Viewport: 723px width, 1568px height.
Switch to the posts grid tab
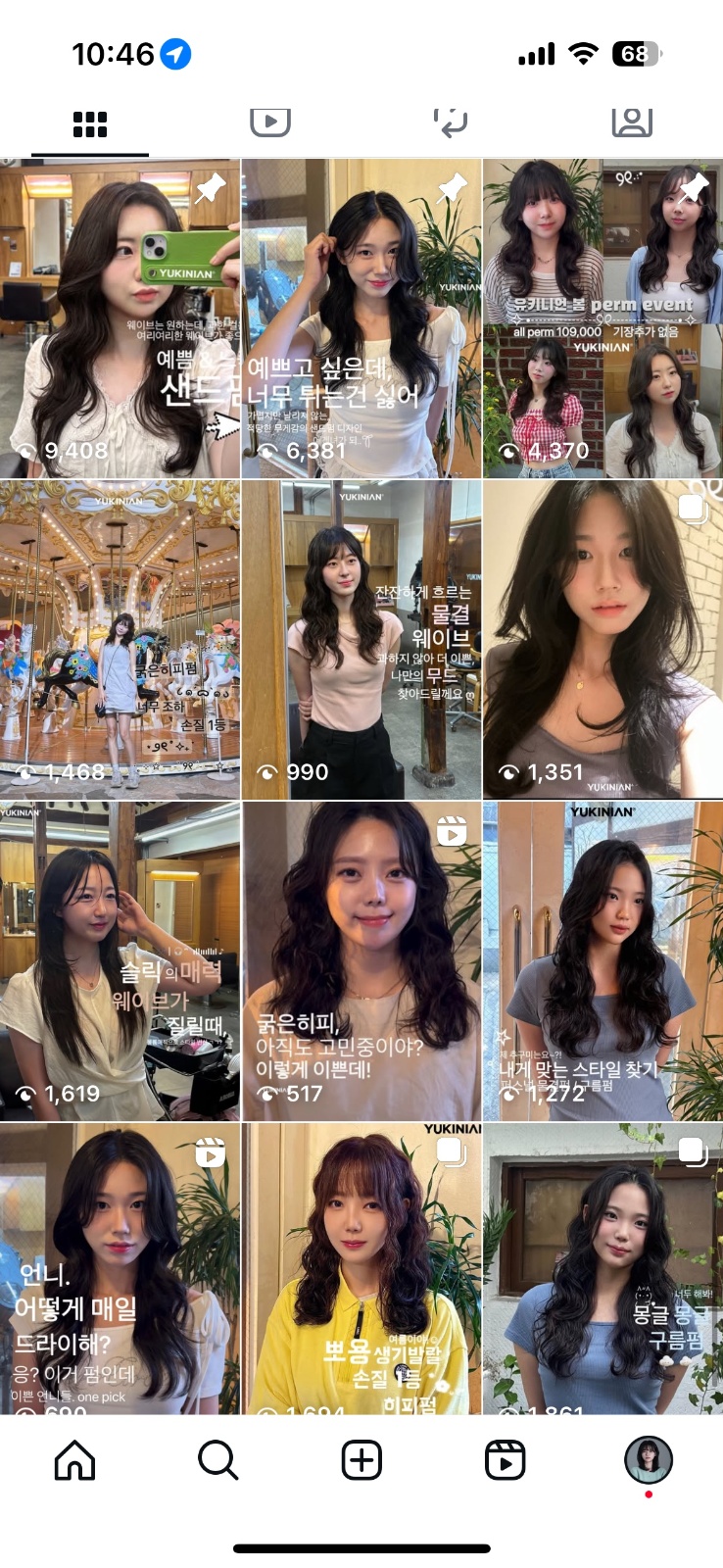(x=90, y=124)
